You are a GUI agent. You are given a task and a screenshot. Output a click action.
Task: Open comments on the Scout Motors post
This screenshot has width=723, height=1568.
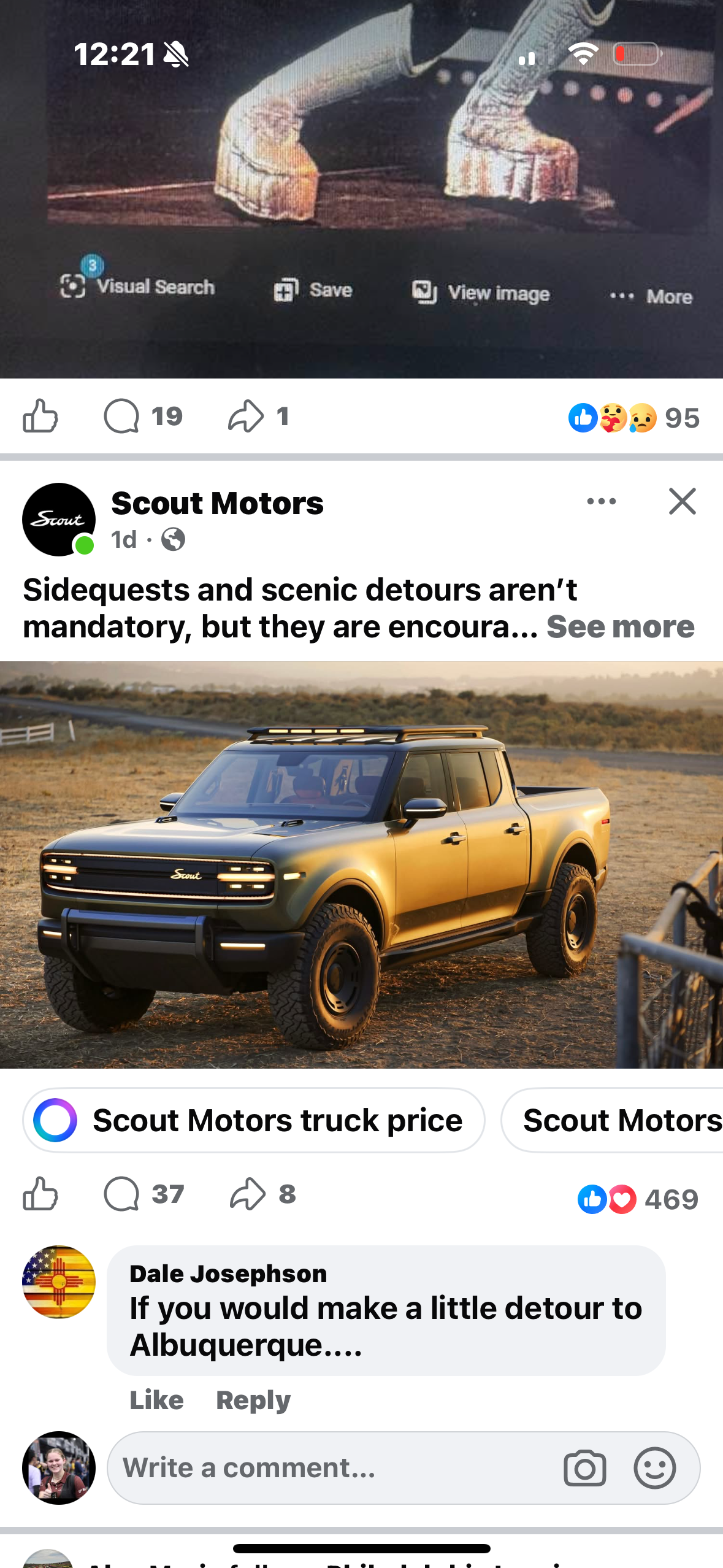click(143, 1194)
